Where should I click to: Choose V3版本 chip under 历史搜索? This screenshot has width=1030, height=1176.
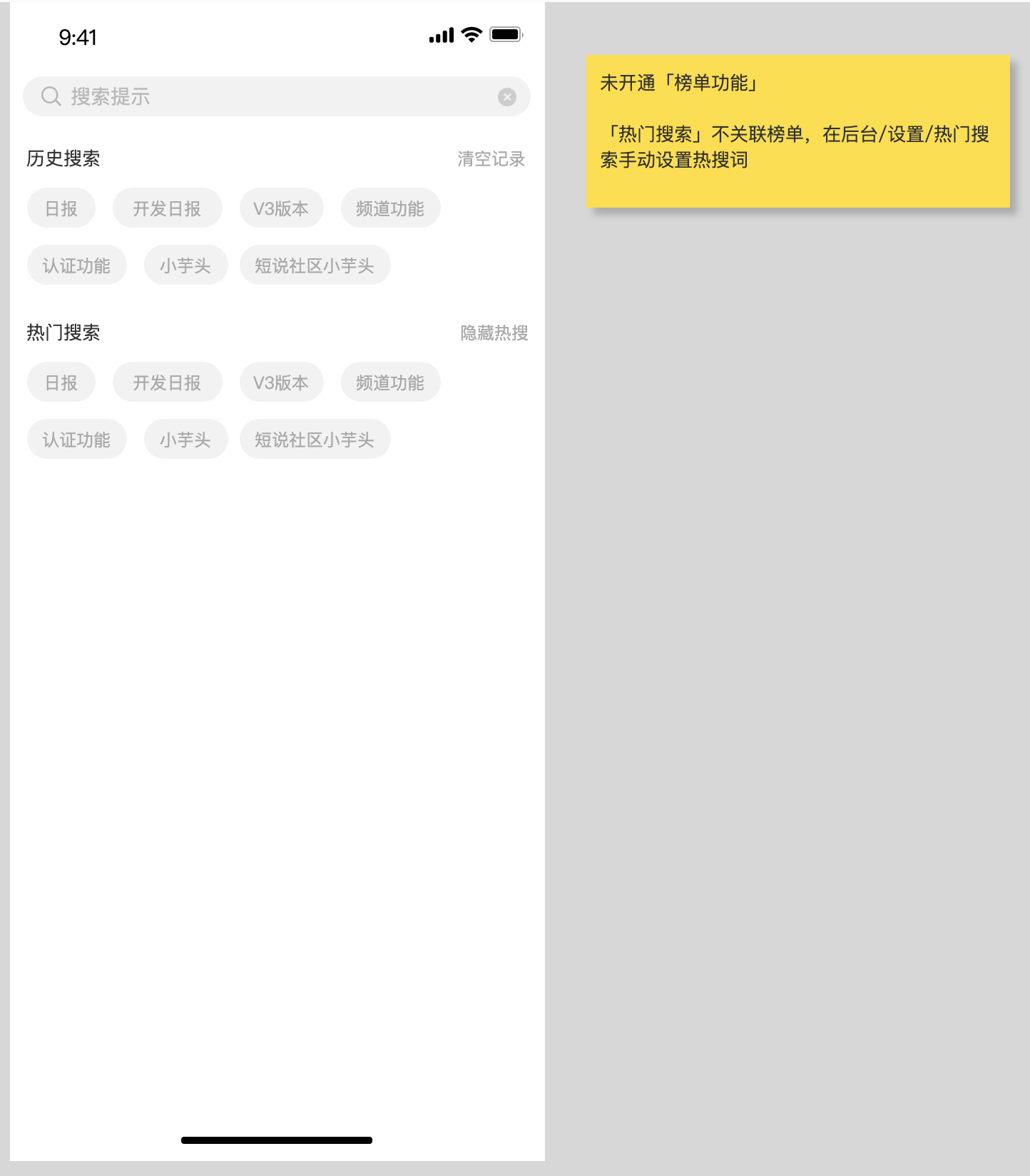(x=281, y=208)
